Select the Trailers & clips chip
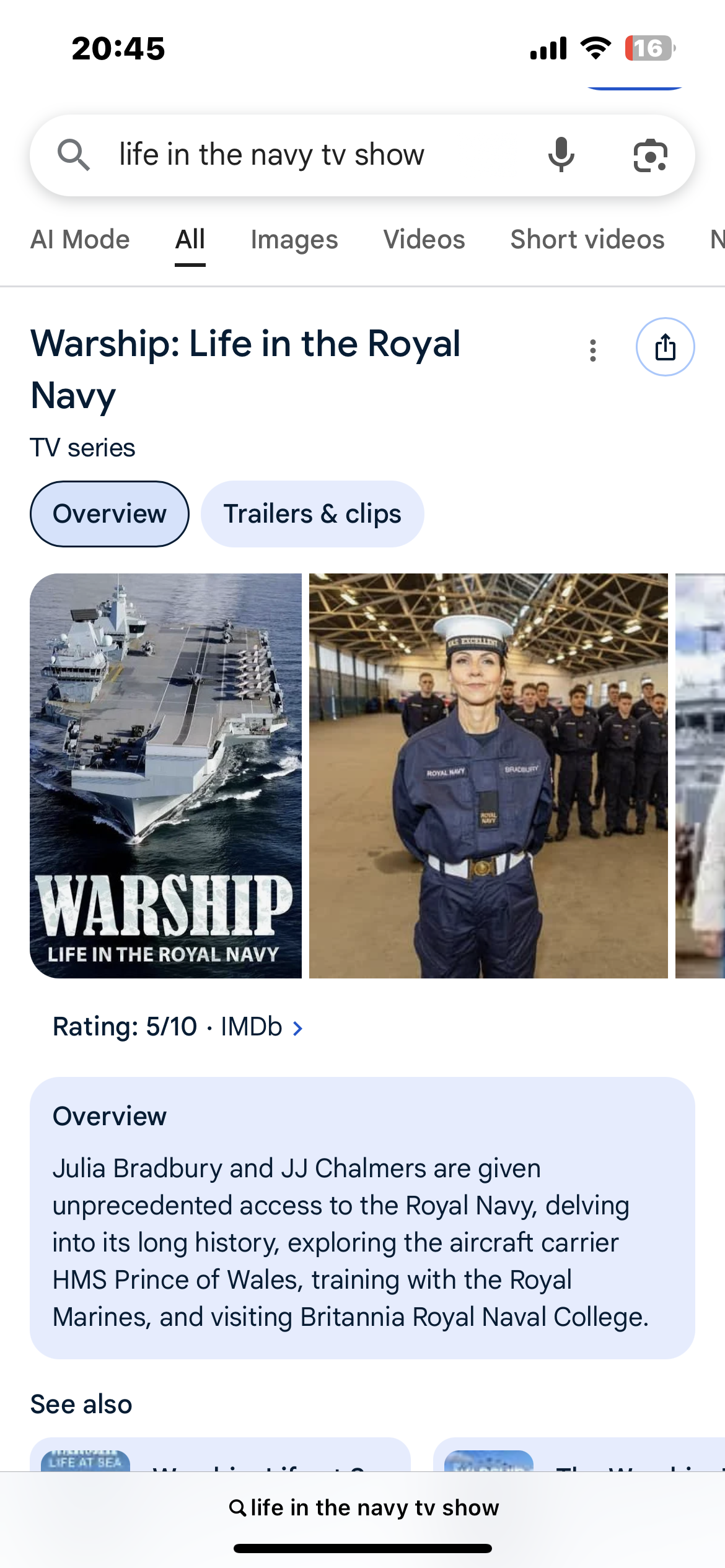725x1568 pixels. click(x=312, y=514)
